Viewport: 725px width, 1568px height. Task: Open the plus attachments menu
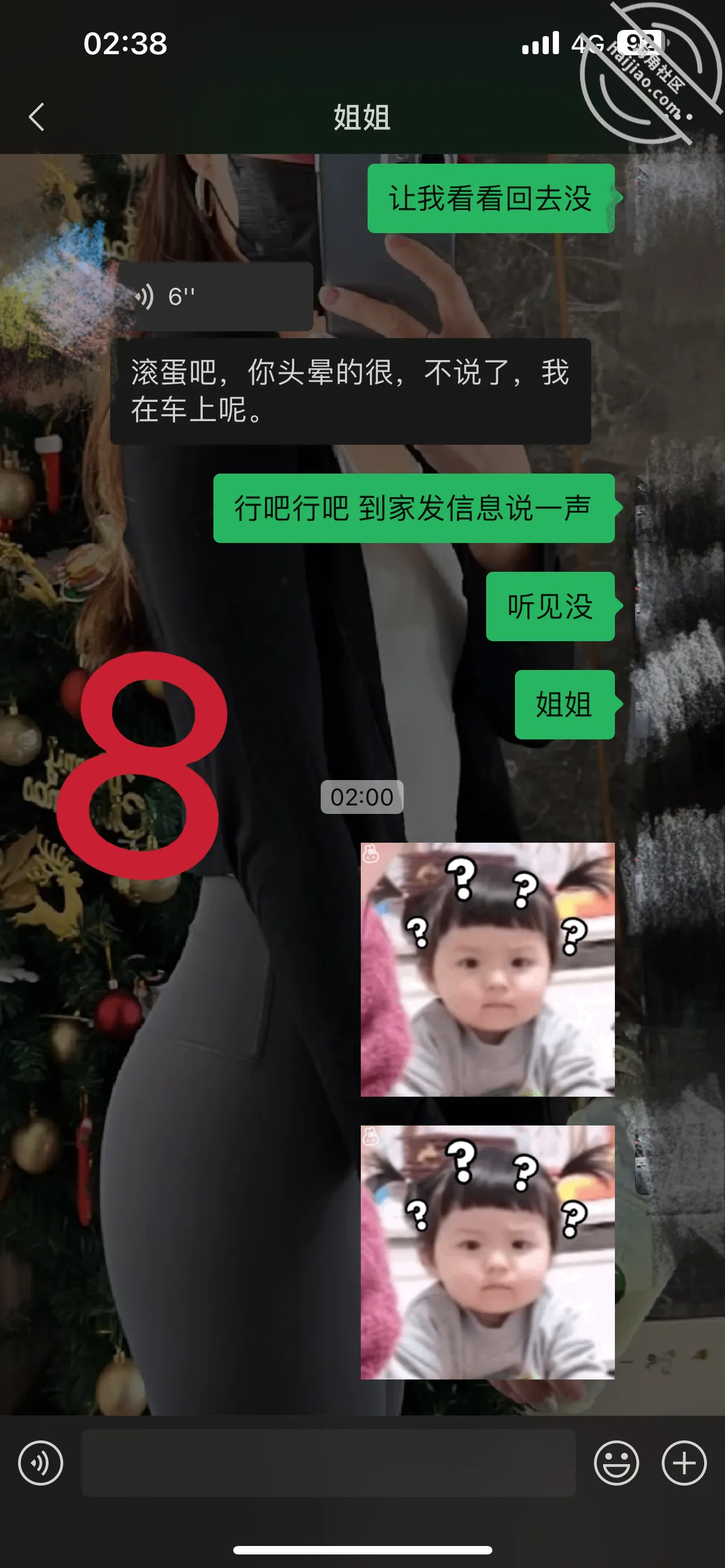684,1464
